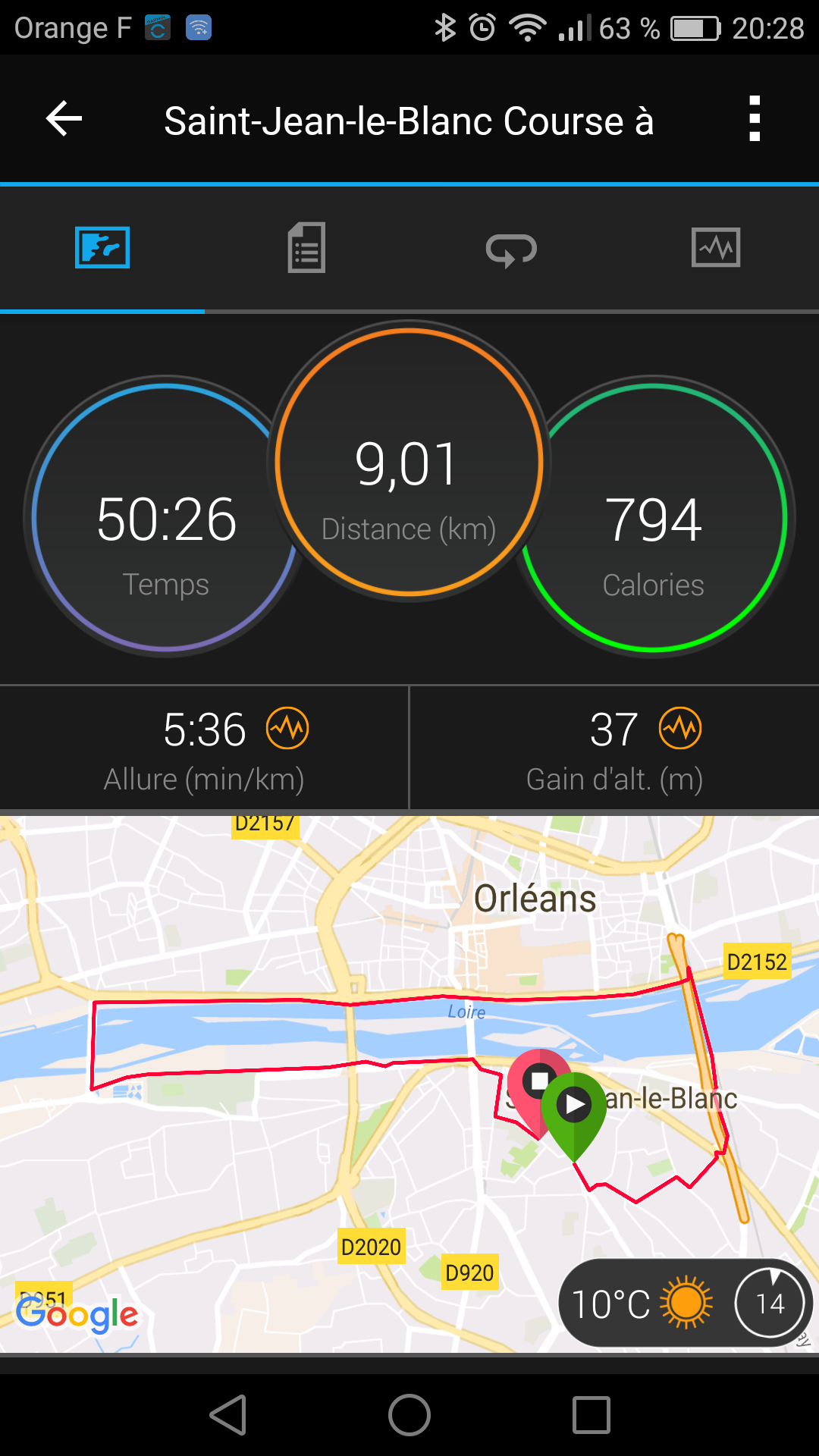Open the three-dot overflow menu

coord(754,119)
